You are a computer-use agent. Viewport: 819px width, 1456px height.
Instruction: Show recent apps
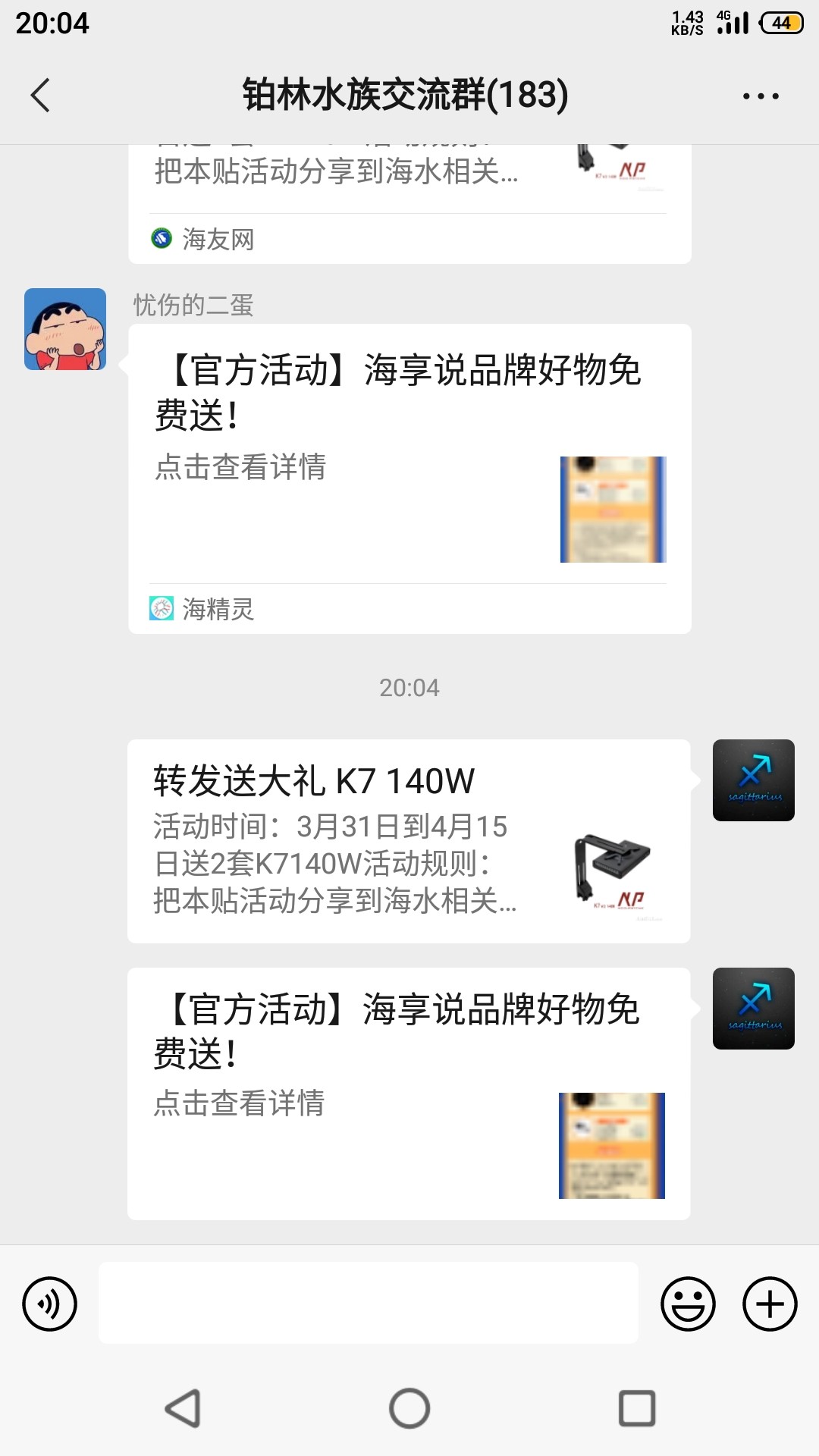point(637,1408)
